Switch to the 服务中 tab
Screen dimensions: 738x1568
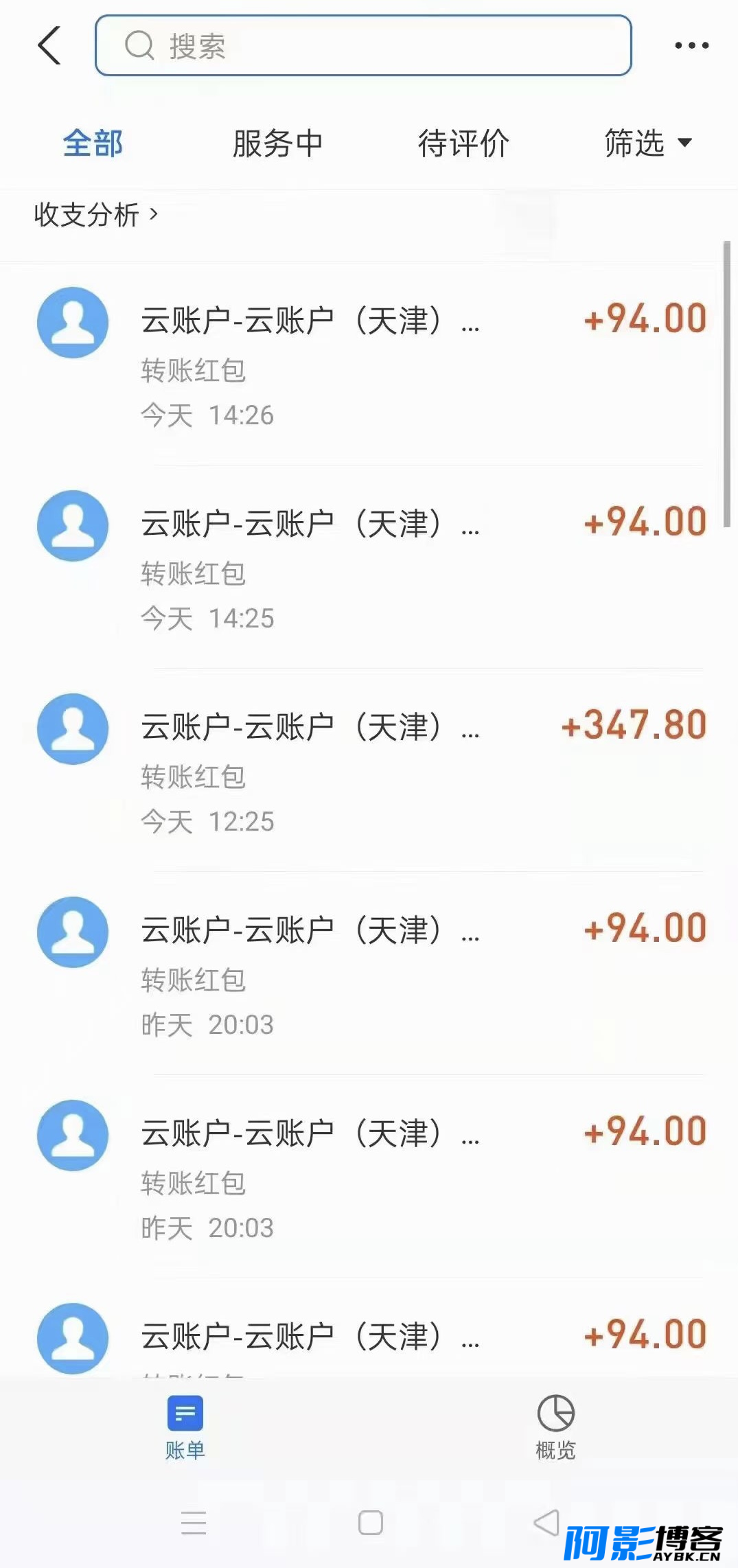pyautogui.click(x=278, y=143)
